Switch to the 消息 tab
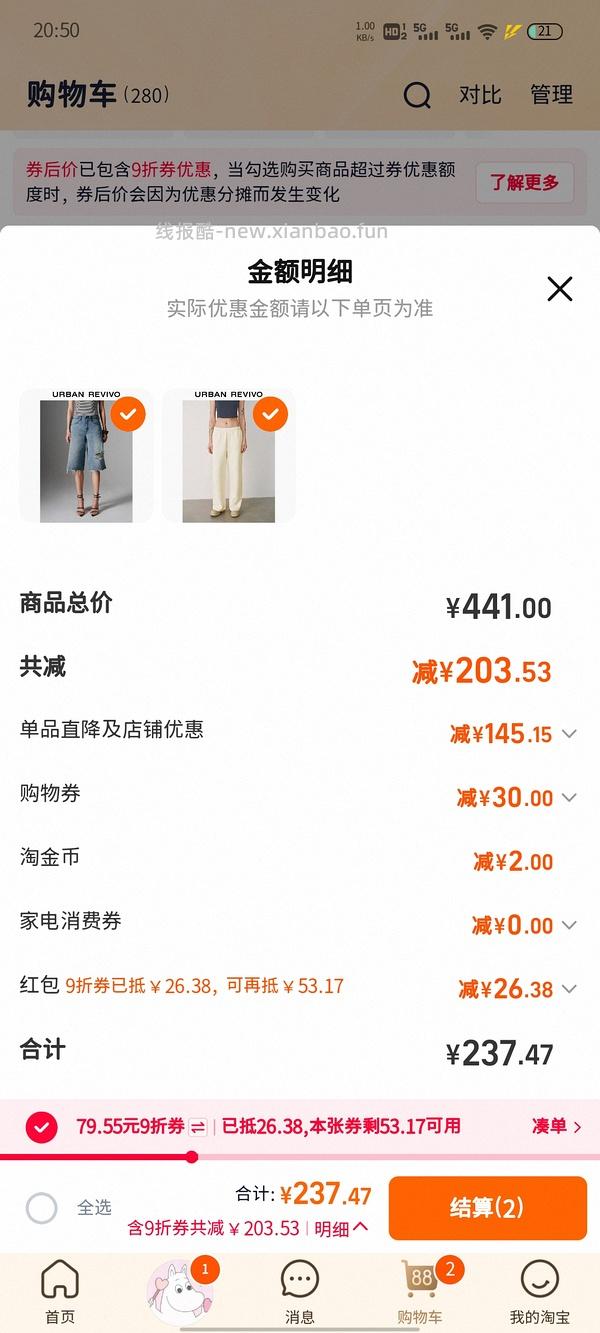Screen dimensions: 600x1333 pyautogui.click(x=299, y=1290)
